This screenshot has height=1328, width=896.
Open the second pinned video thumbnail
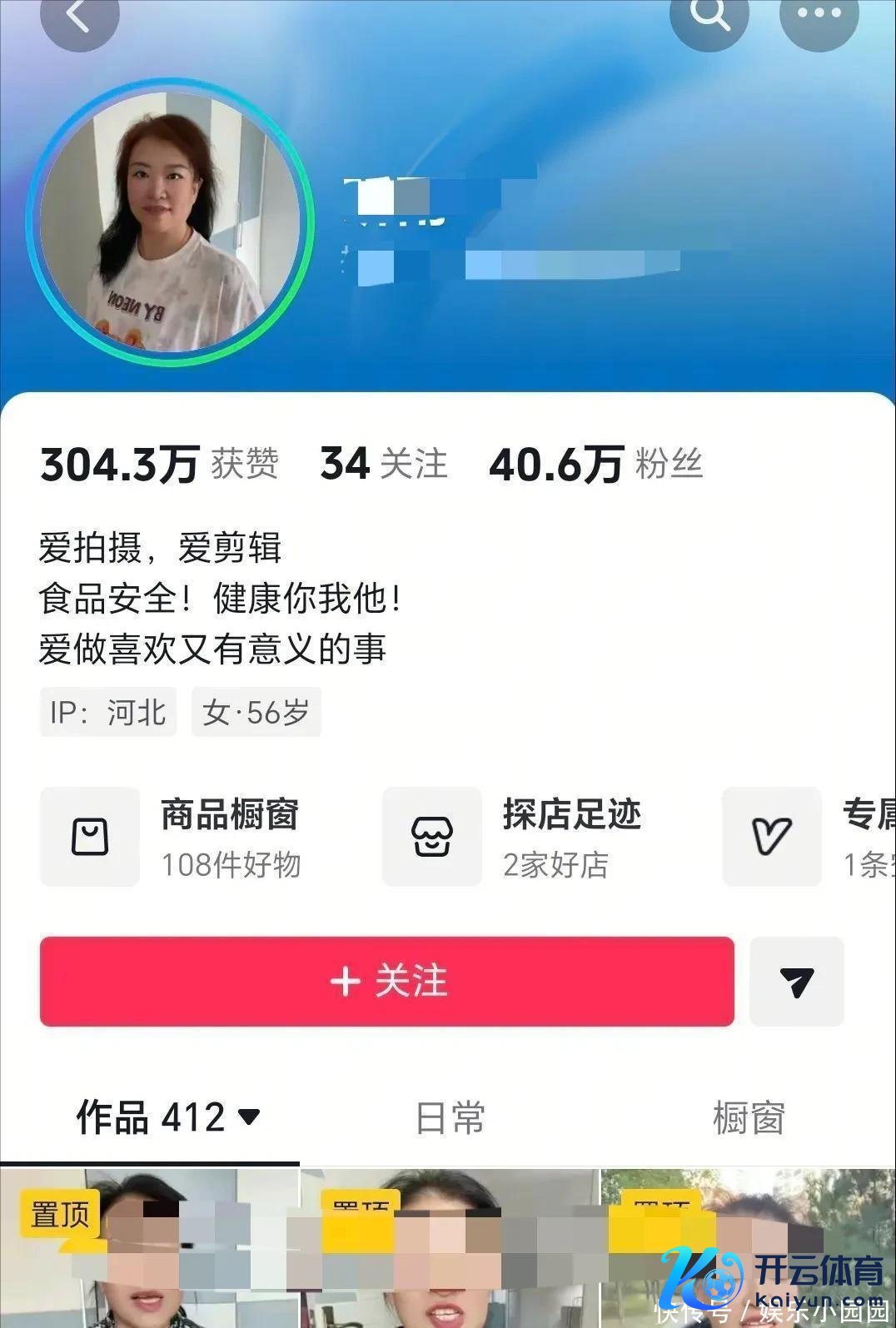[x=450, y=1249]
